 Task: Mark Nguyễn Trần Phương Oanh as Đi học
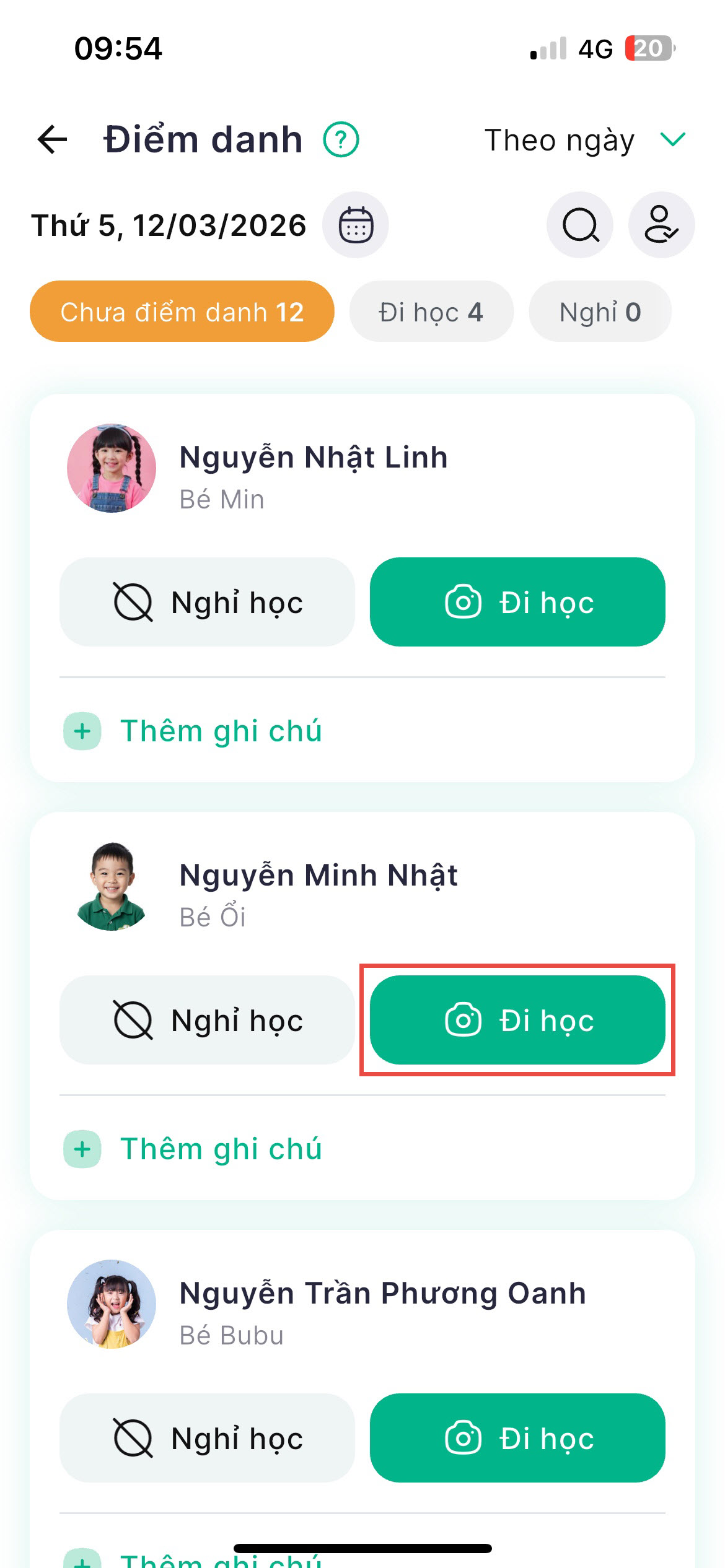point(517,1438)
